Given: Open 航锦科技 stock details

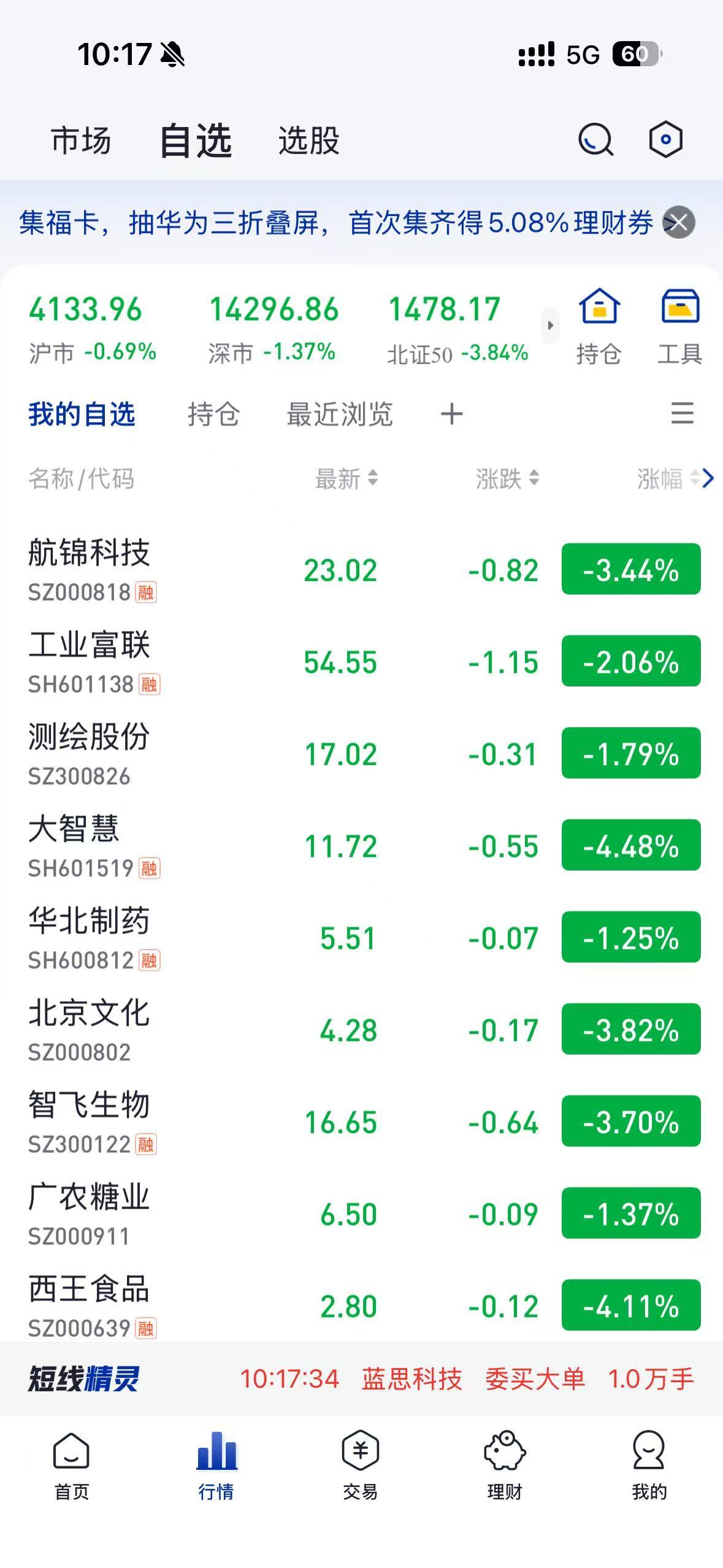Looking at the screenshot, I should pos(361,570).
